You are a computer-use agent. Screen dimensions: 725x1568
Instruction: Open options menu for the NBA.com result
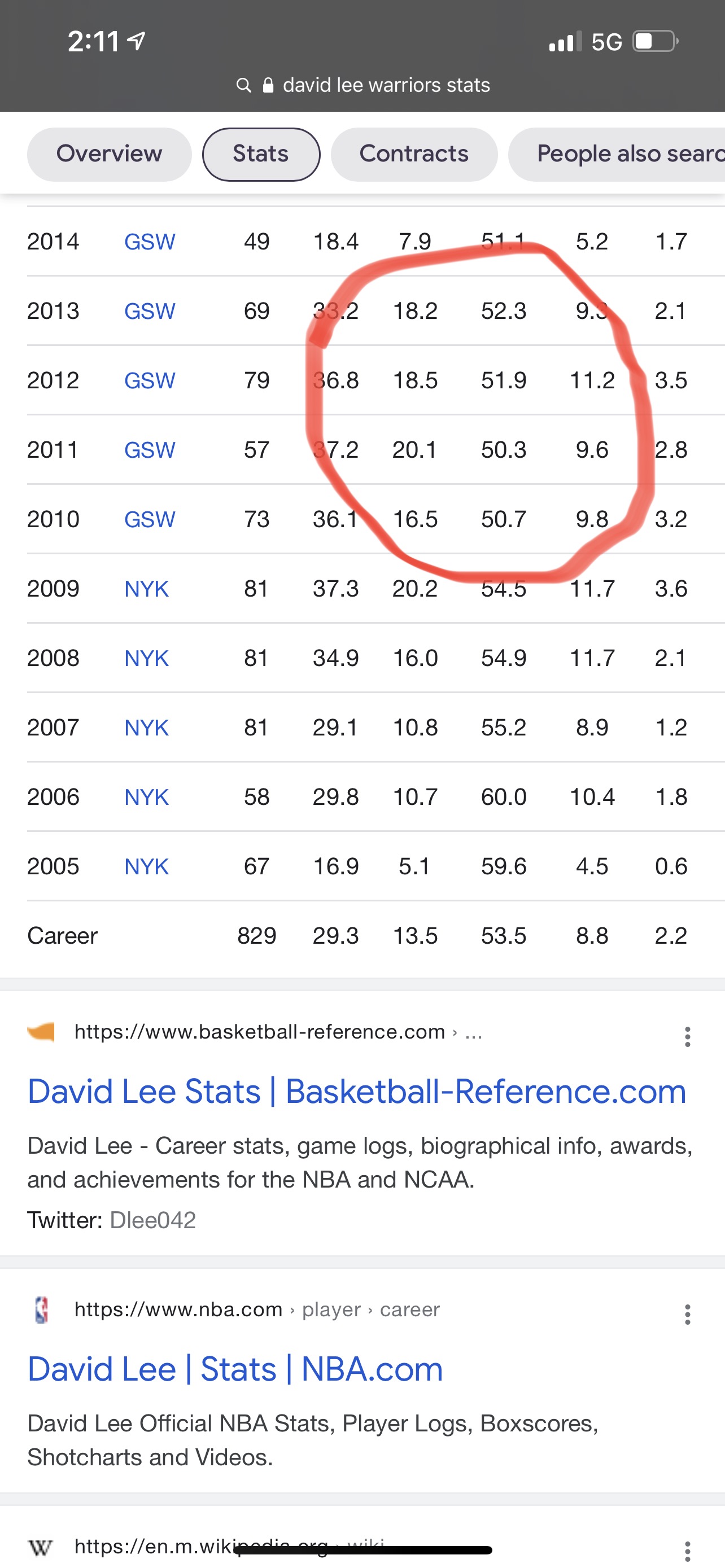(x=687, y=1314)
